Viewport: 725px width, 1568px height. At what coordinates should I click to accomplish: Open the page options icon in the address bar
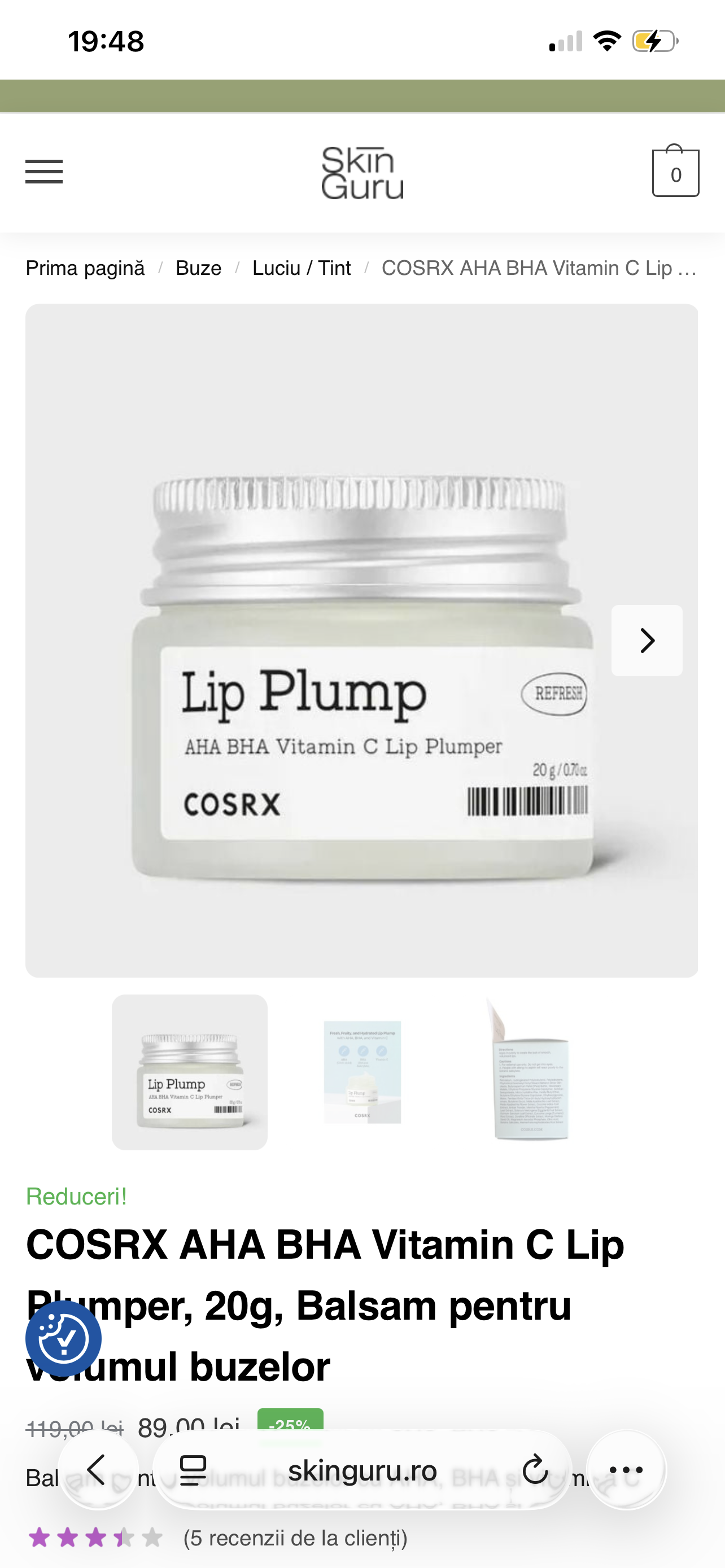coord(193,1470)
